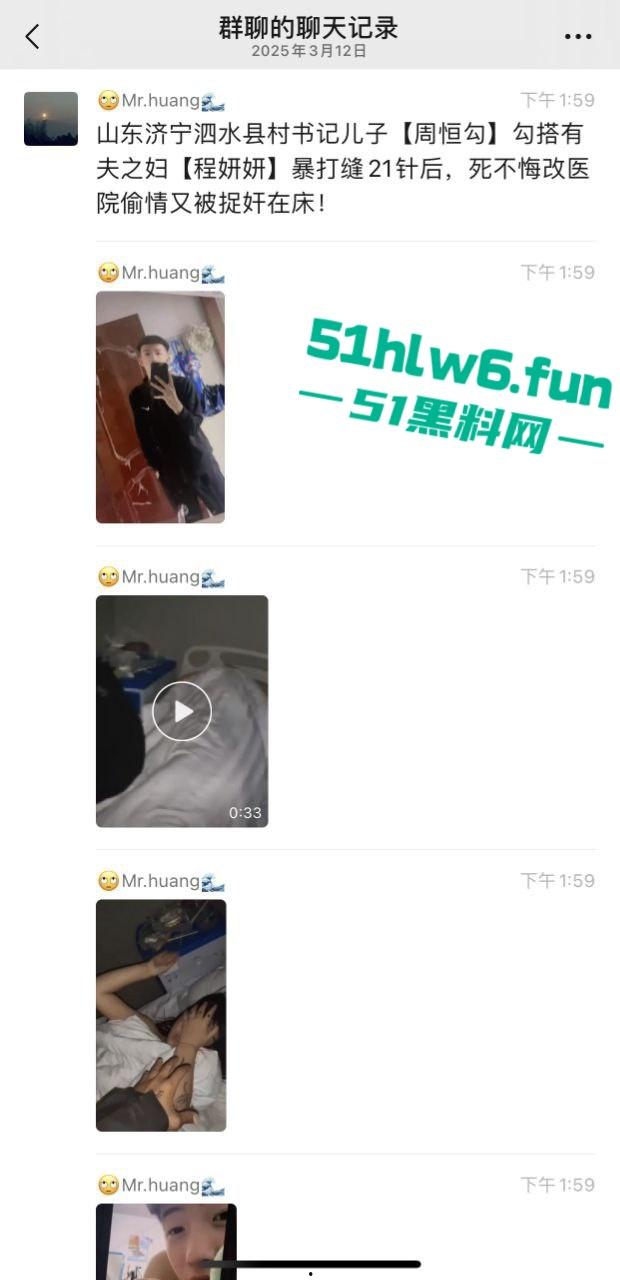The image size is (620, 1280).
Task: Open the photo below the video
Action: pos(161,1015)
